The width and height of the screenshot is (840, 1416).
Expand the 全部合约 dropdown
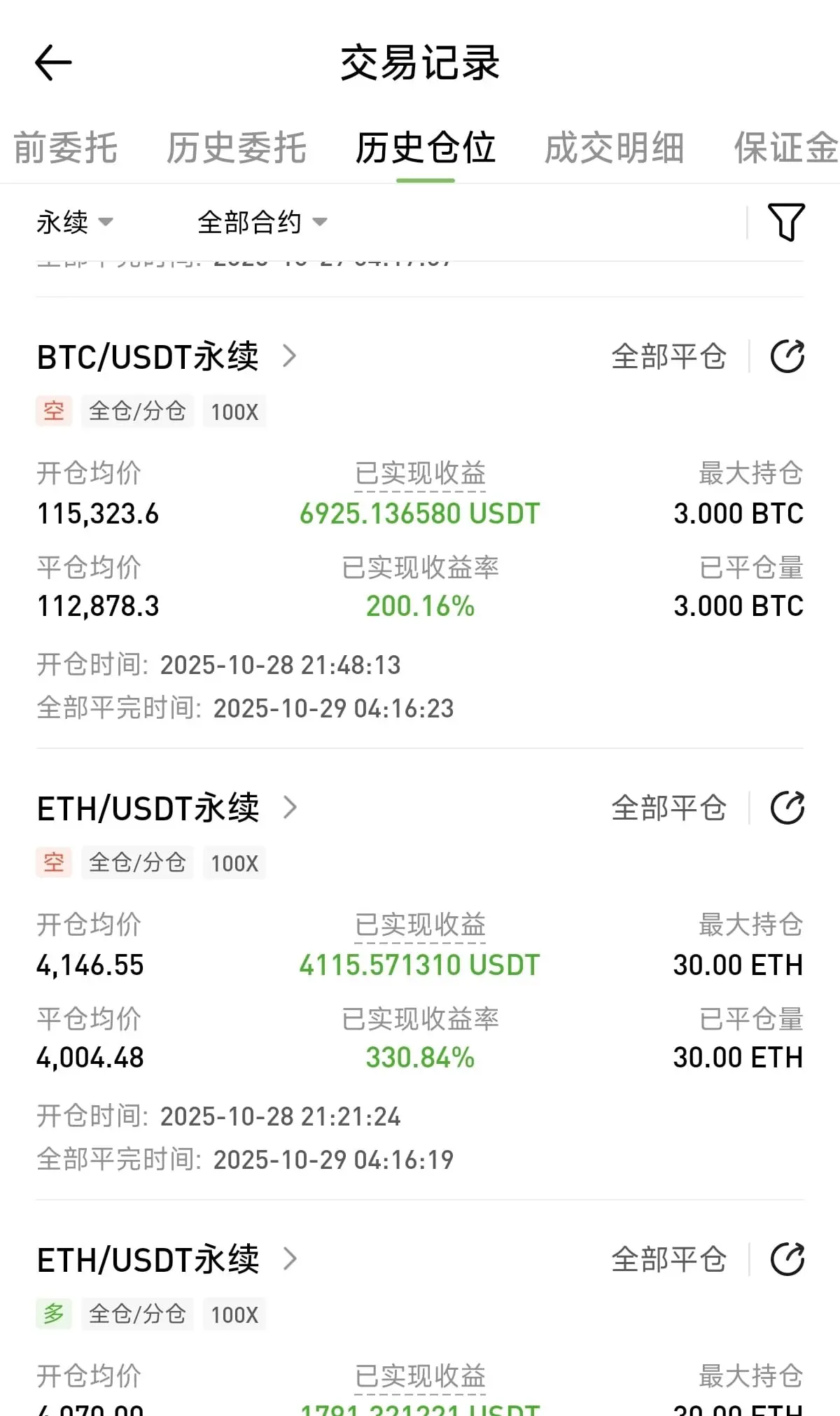pyautogui.click(x=262, y=223)
